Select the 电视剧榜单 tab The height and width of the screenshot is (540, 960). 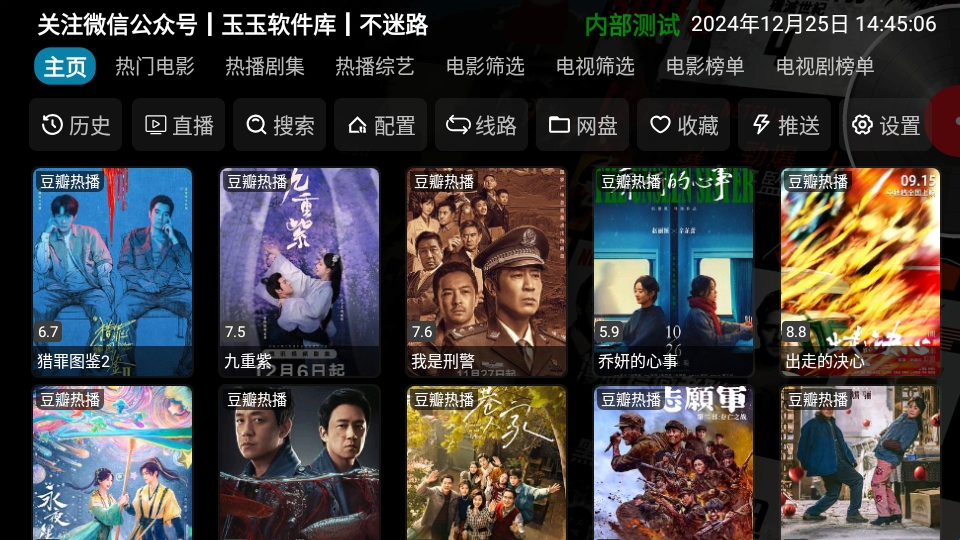click(825, 67)
